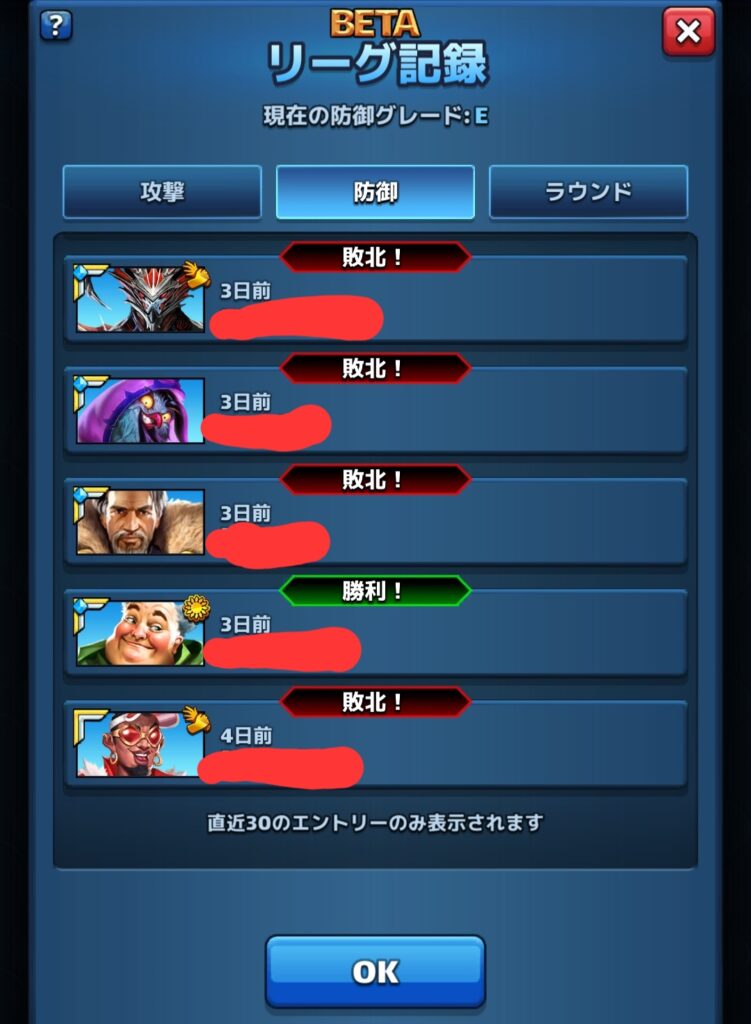Screen dimensions: 751x1024
Task: Open the defeat entry with the horned armored hero
Action: [x=375, y=300]
